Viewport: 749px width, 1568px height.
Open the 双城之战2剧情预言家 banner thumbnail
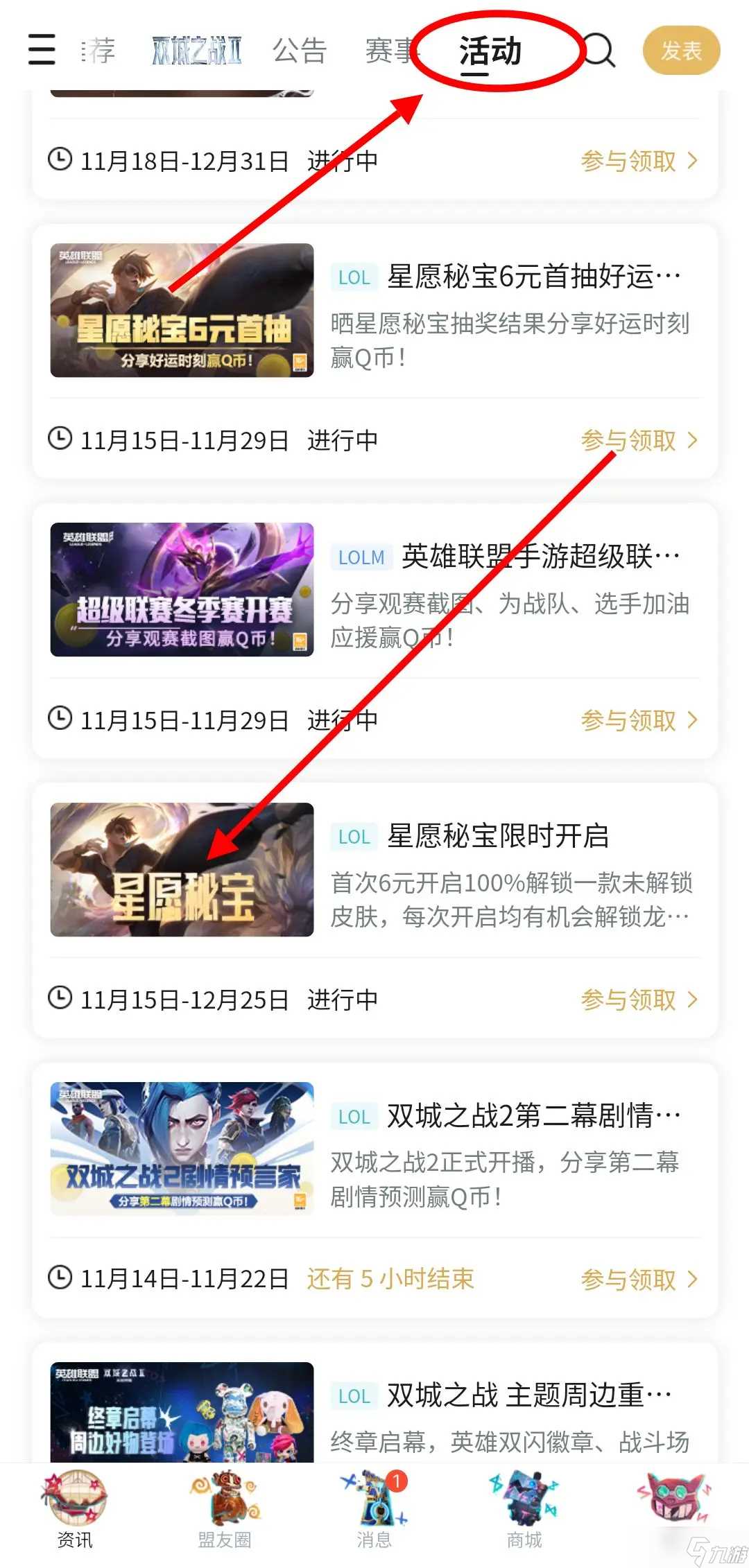pyautogui.click(x=182, y=1148)
